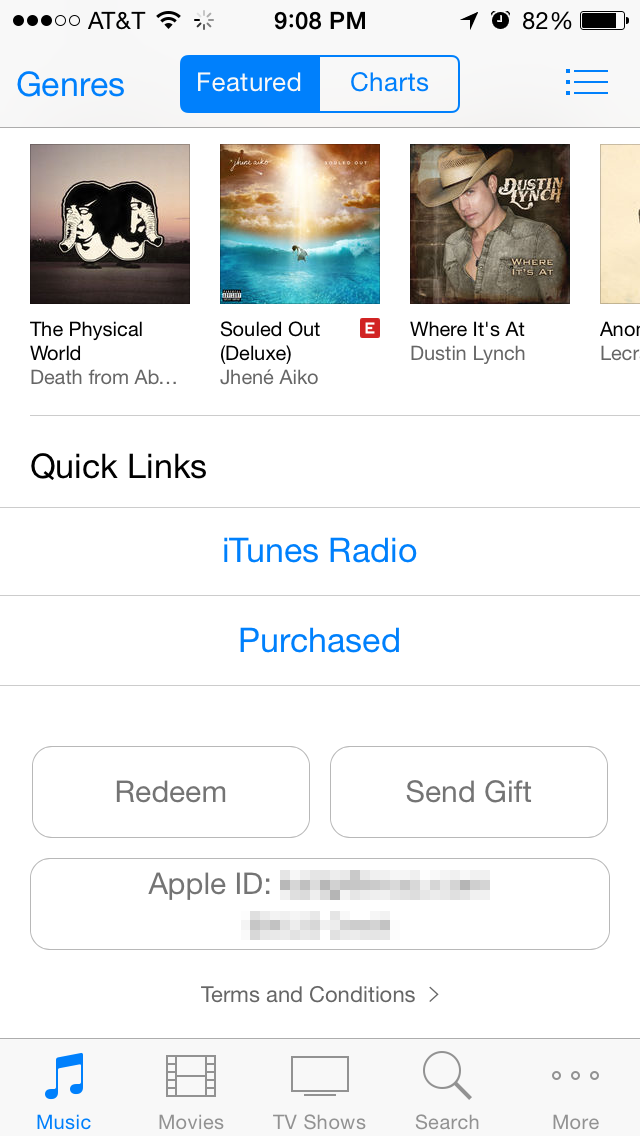Switch to the Charts segment
Screen dimensions: 640x1136
(x=389, y=83)
